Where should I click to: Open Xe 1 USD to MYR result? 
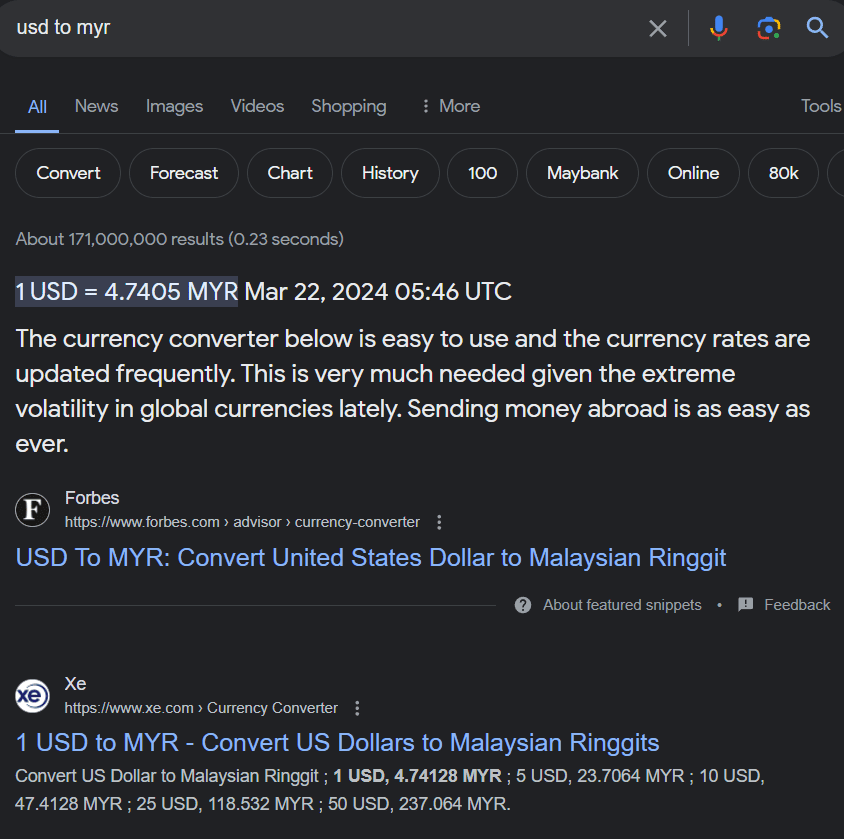click(338, 743)
